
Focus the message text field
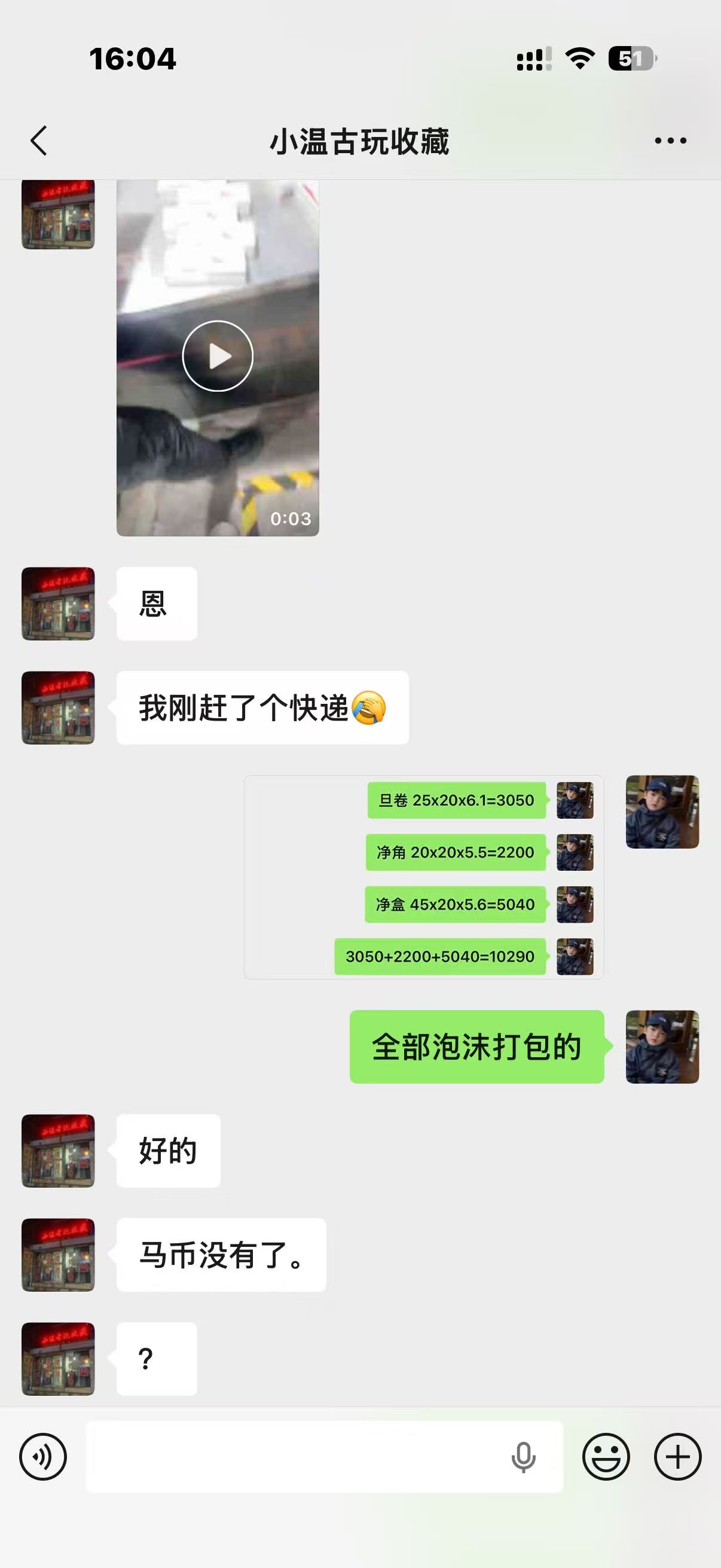tap(292, 1457)
